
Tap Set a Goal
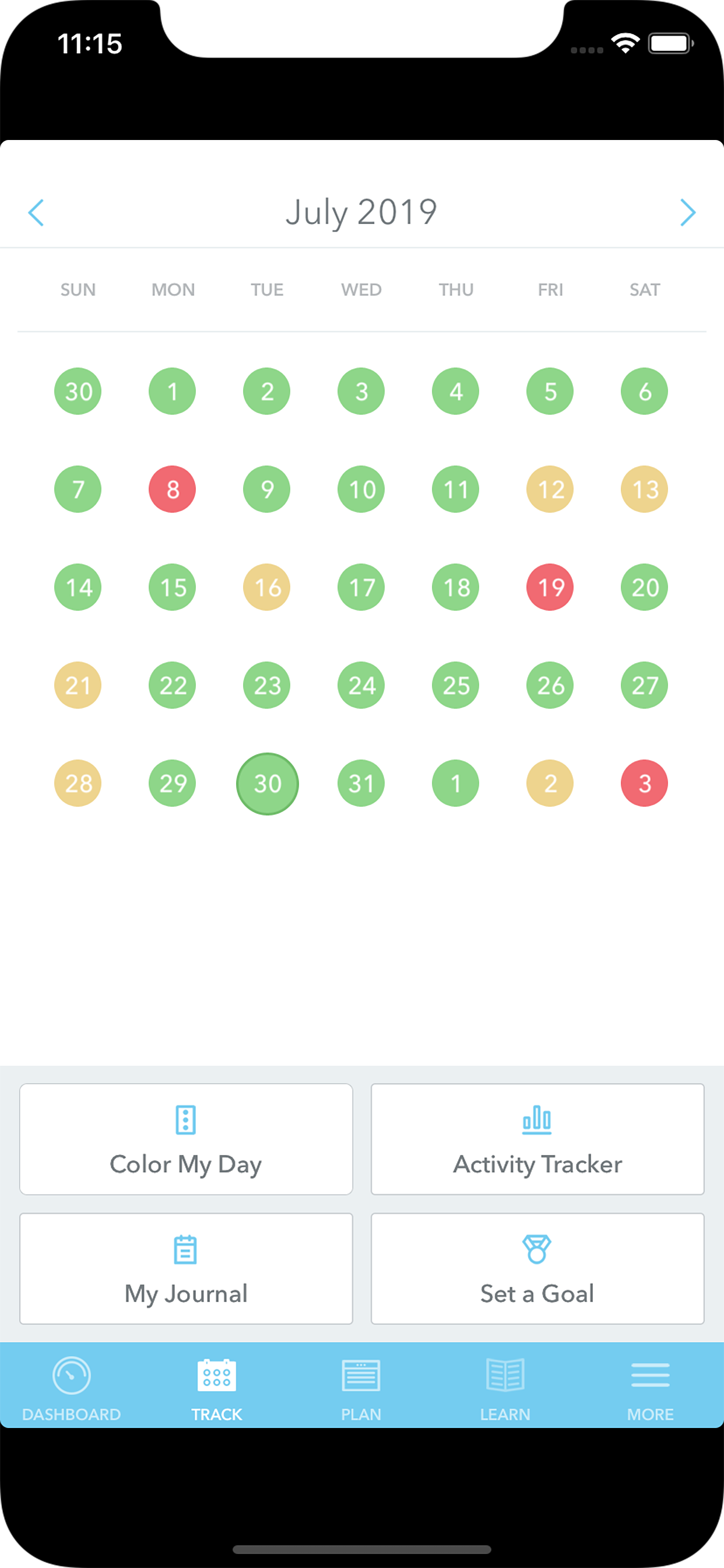click(x=537, y=1269)
